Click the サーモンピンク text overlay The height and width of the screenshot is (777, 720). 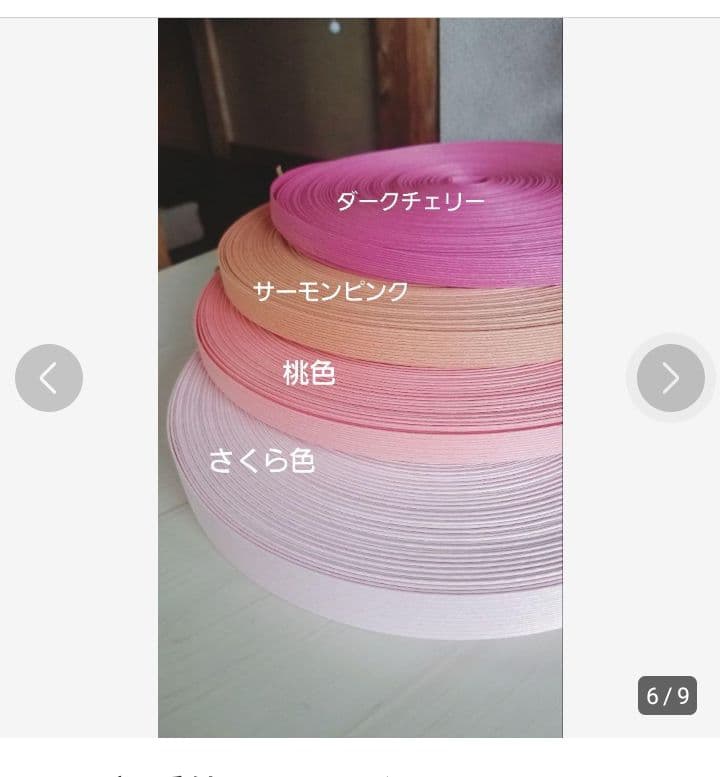click(x=331, y=290)
